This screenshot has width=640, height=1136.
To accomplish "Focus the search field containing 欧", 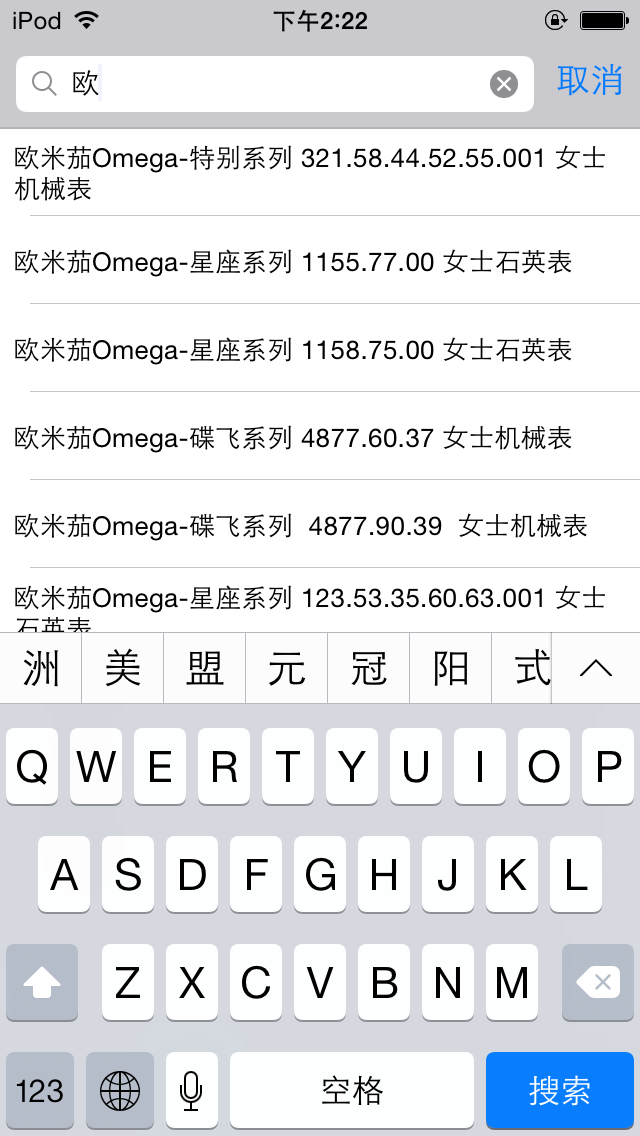I will pos(275,84).
